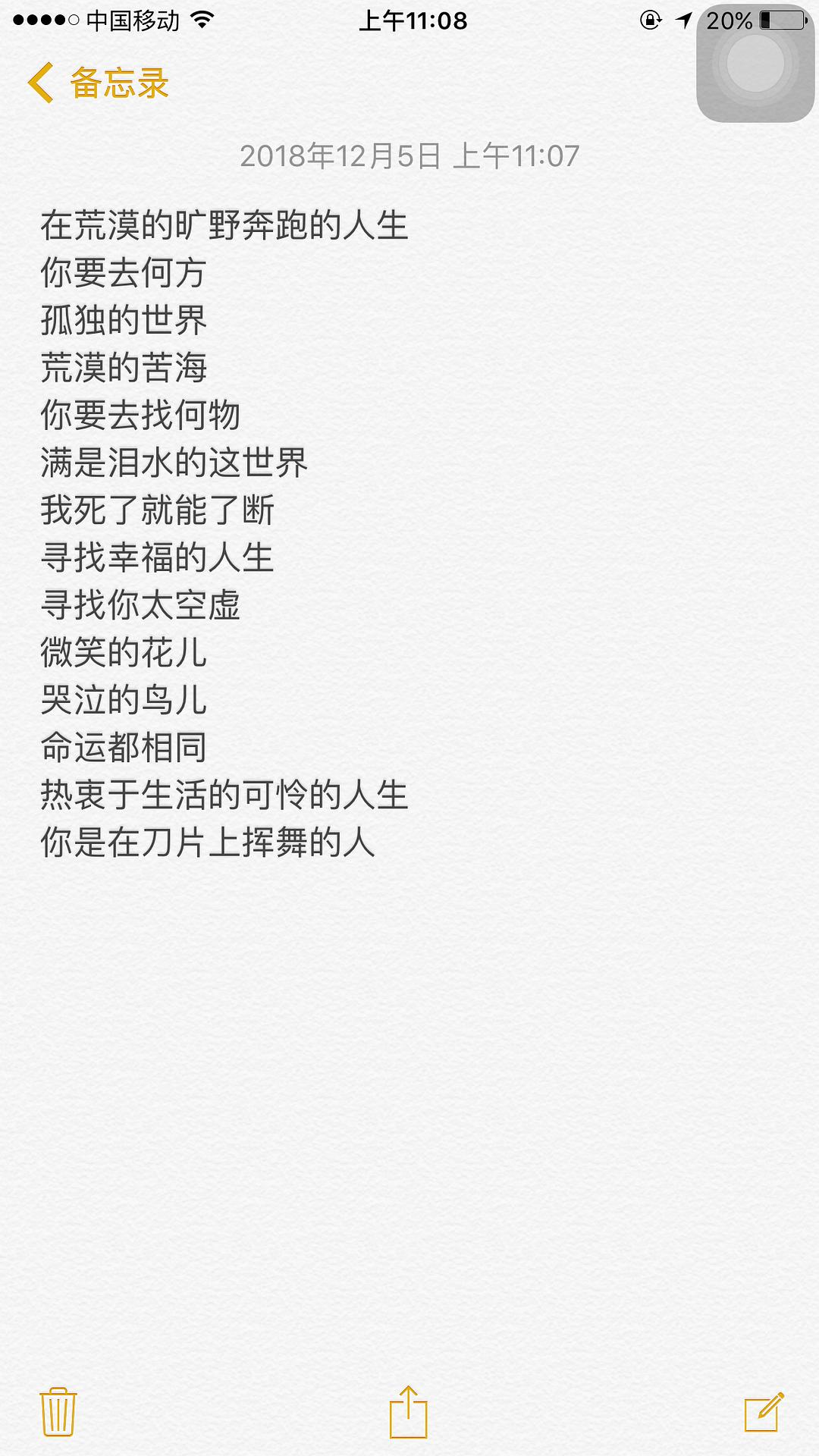Share this note
The image size is (819, 1456).
[409, 1412]
